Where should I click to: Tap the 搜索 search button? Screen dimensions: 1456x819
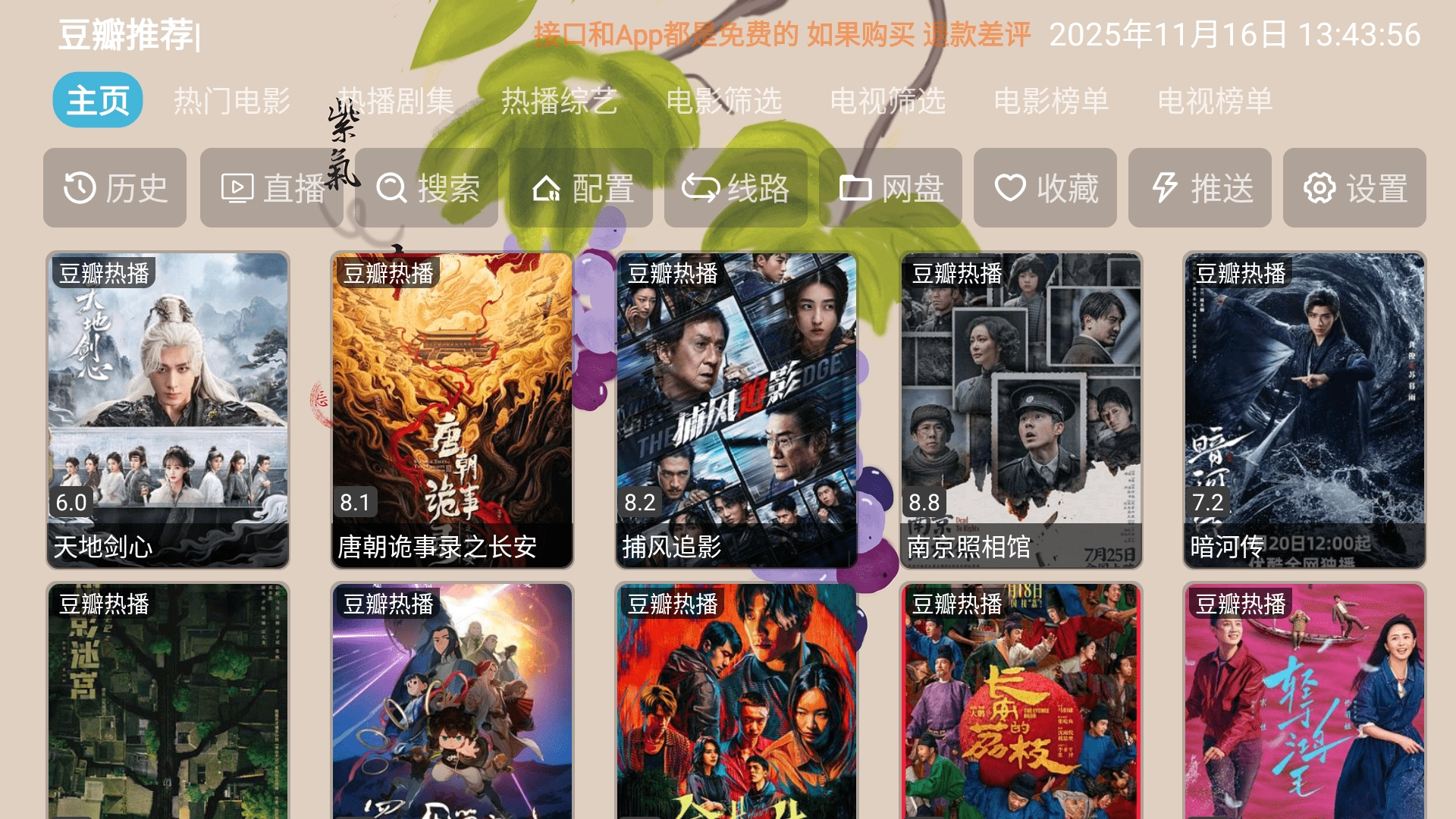click(x=427, y=188)
